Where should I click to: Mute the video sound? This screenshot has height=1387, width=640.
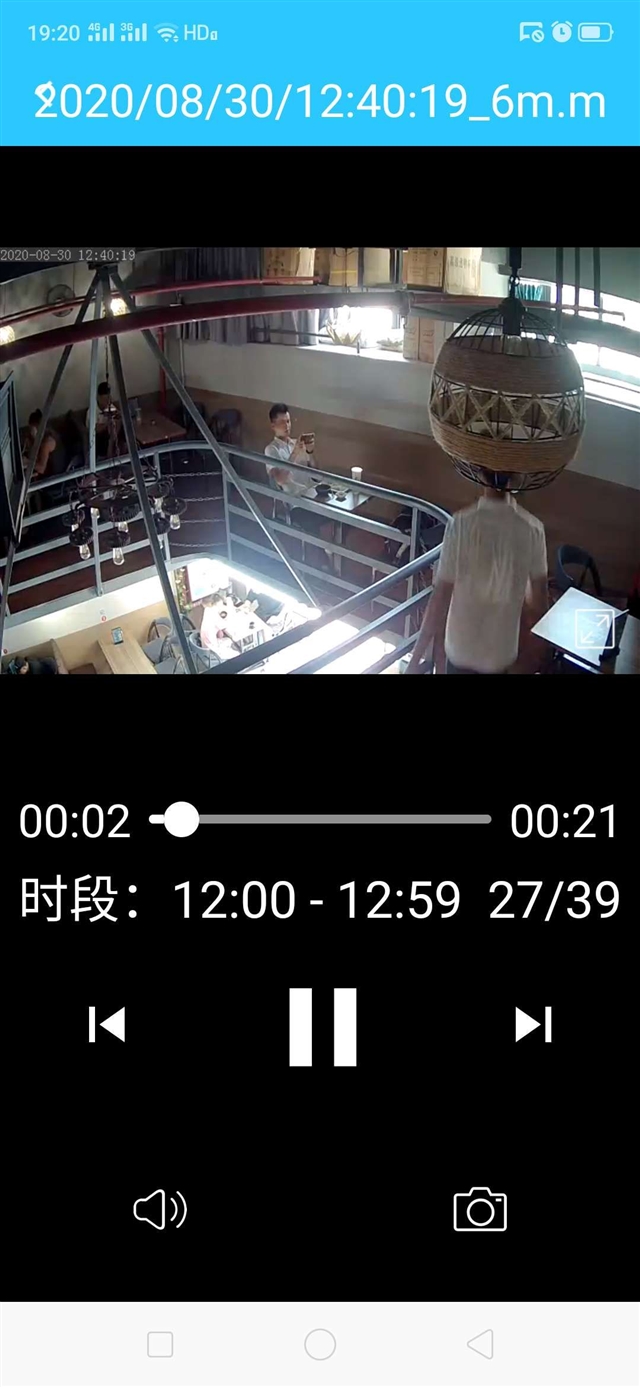(160, 1210)
